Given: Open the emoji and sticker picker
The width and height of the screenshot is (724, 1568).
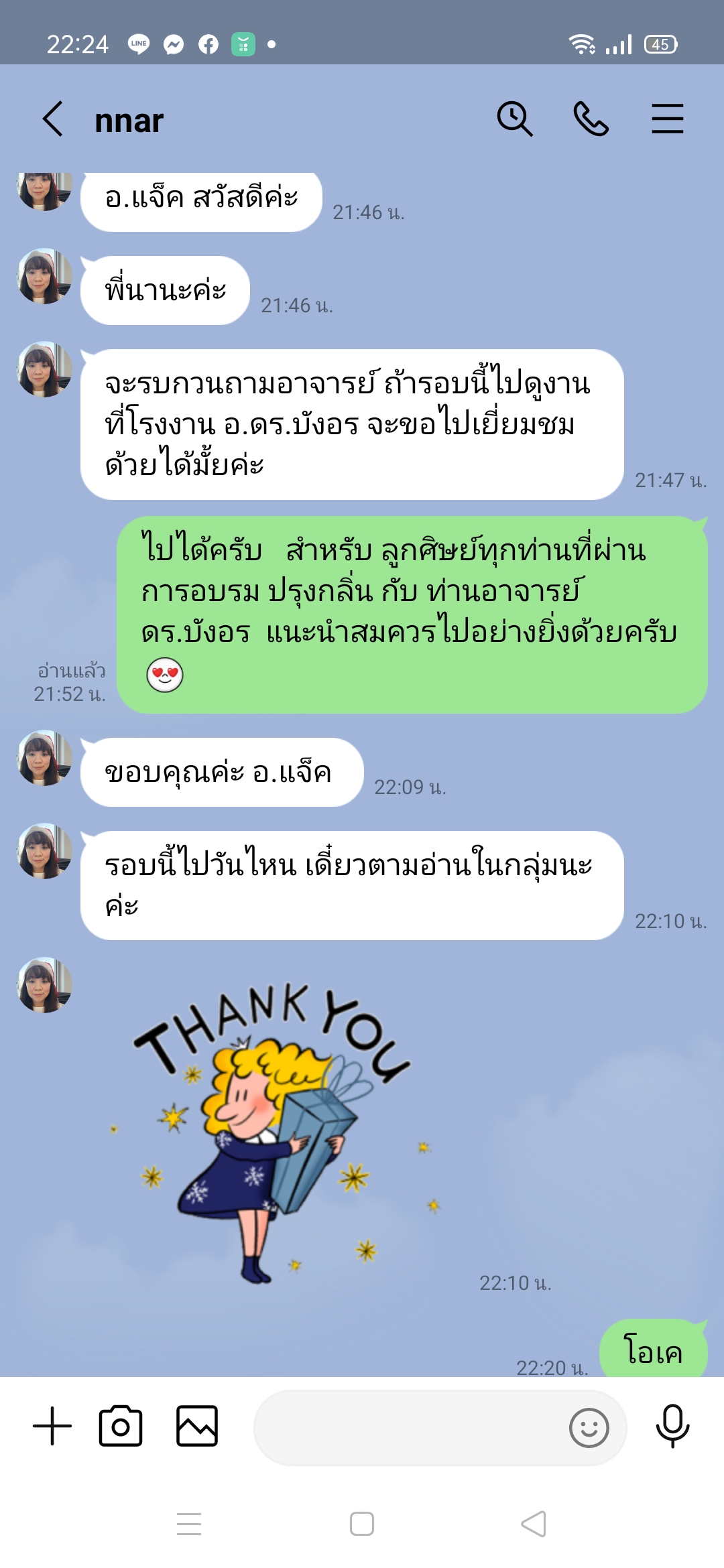Looking at the screenshot, I should 589,1427.
